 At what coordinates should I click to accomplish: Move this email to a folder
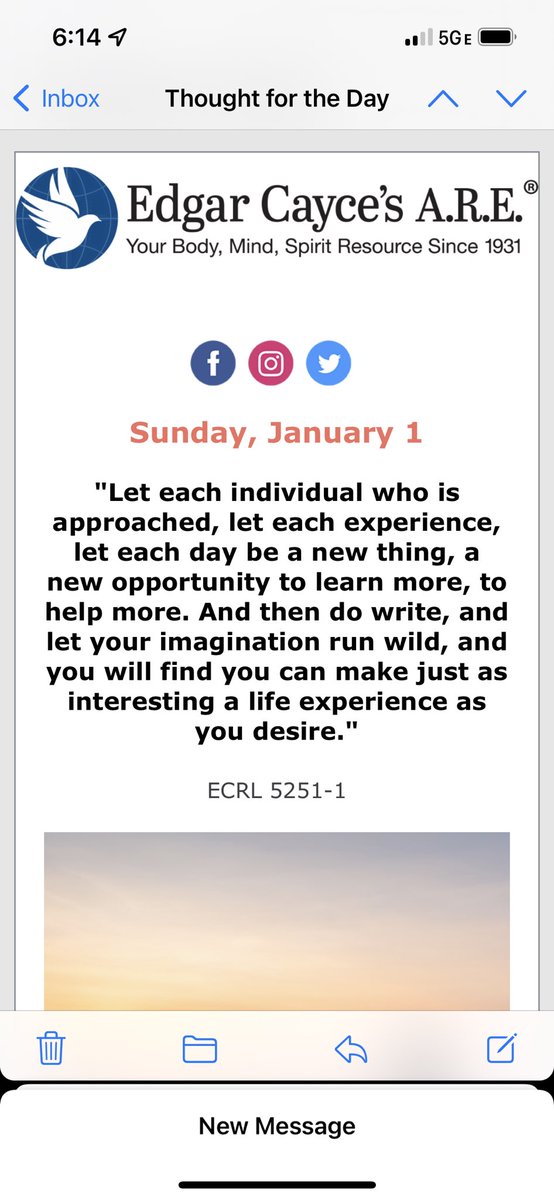(x=200, y=1048)
